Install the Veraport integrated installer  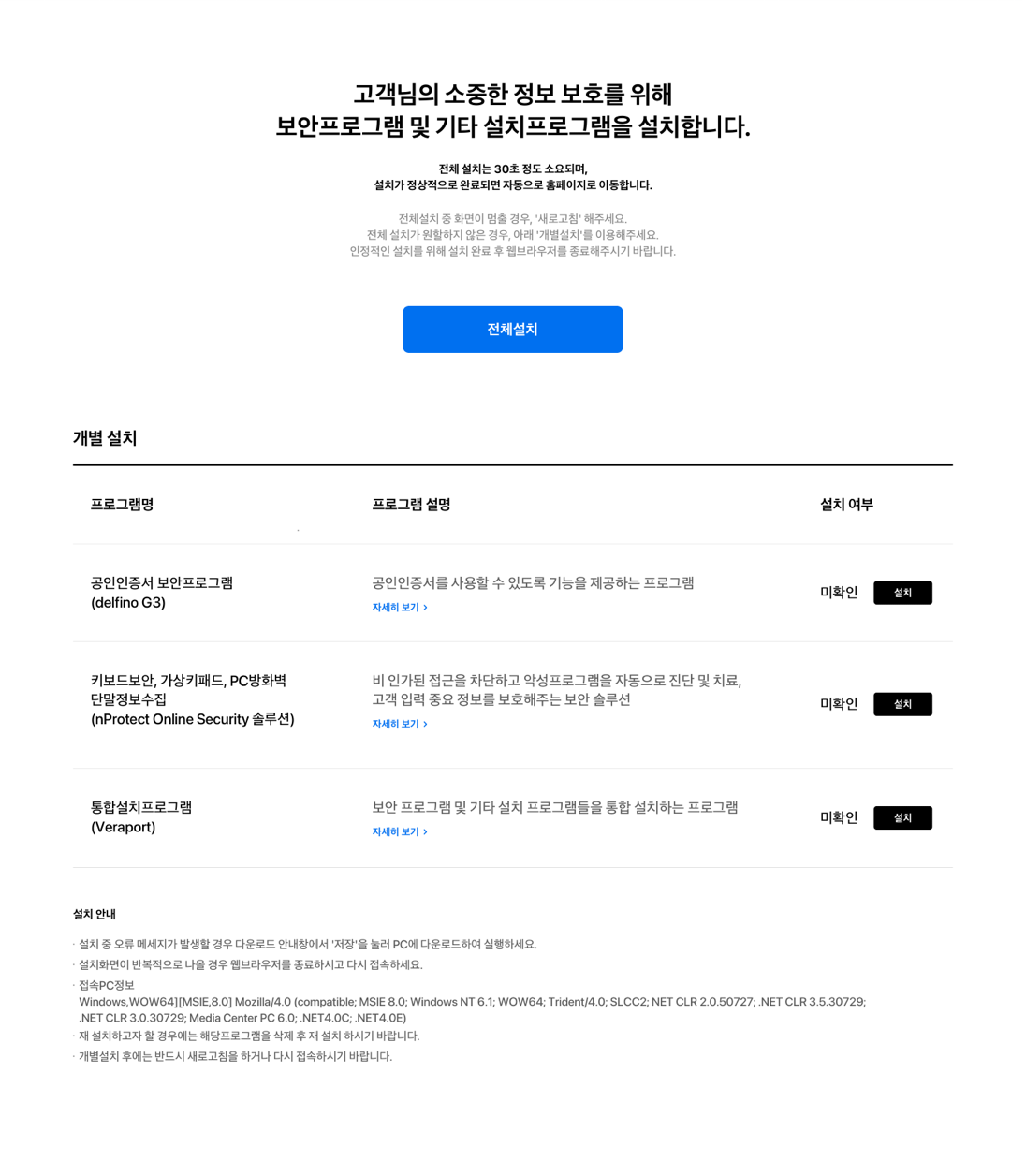coord(901,817)
